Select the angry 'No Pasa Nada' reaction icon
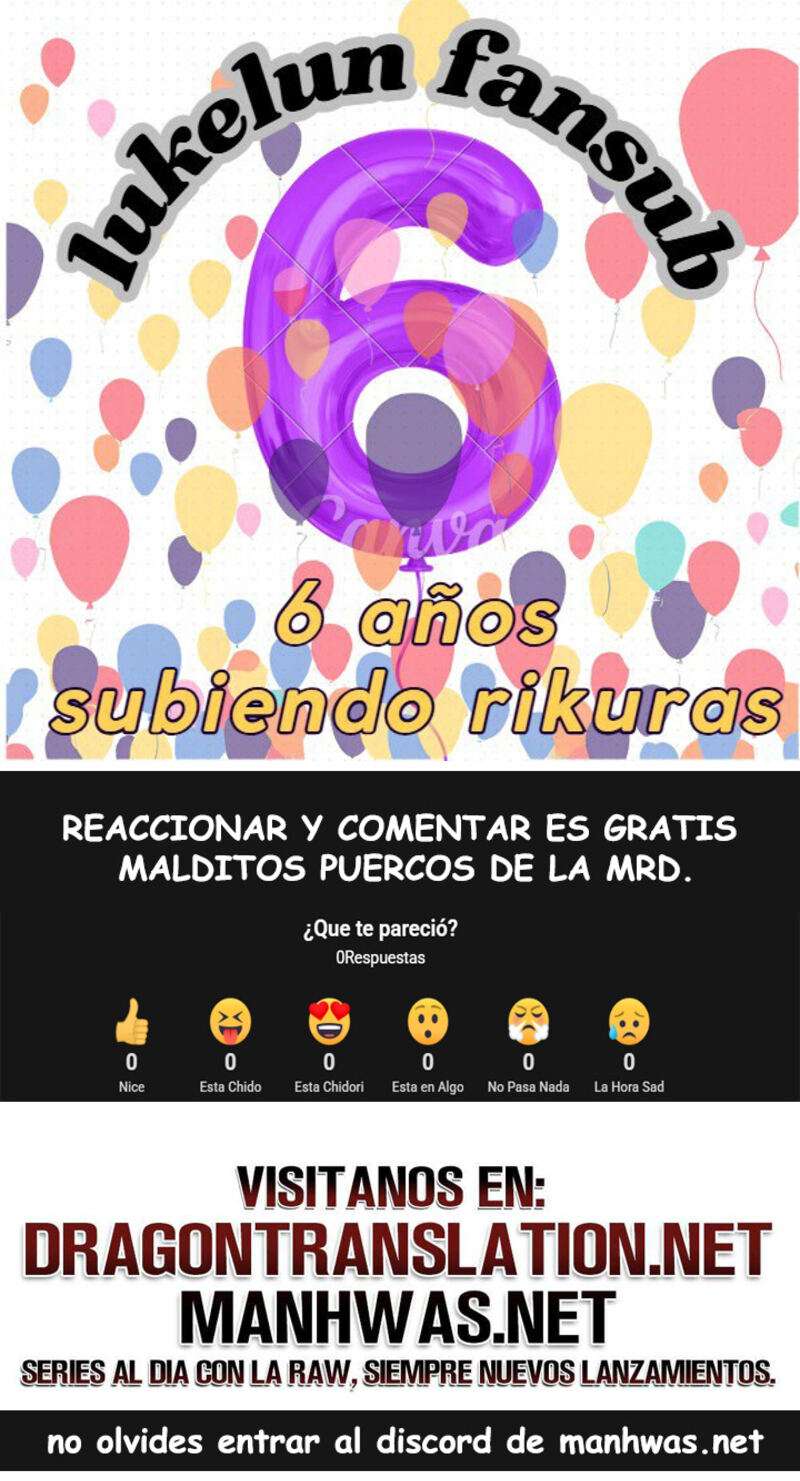This screenshot has width=800, height=1481. (527, 1023)
